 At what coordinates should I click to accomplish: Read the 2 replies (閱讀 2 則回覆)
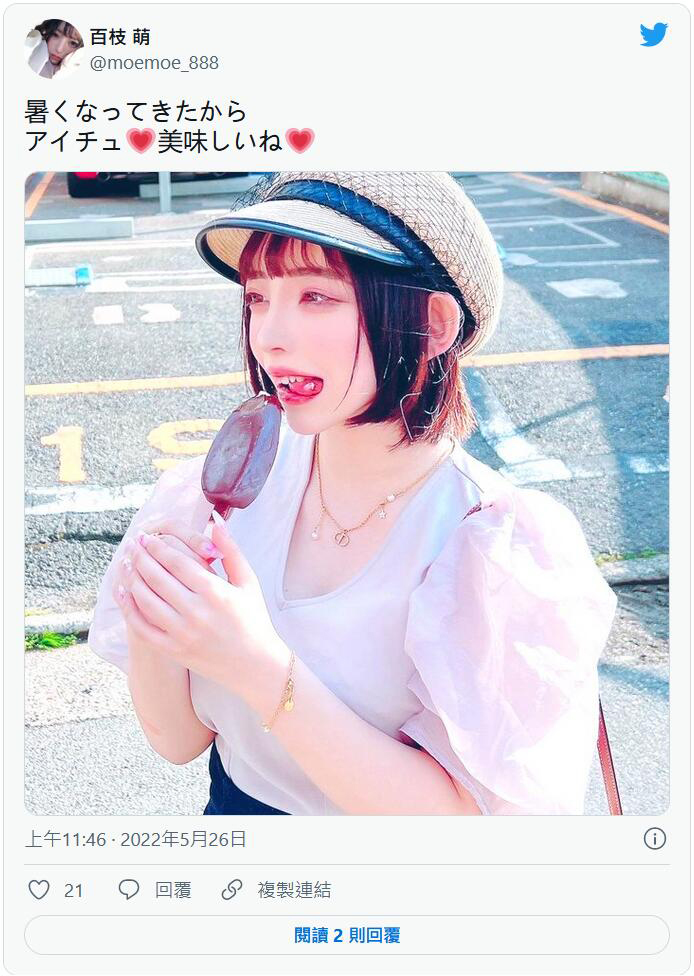pyautogui.click(x=346, y=935)
